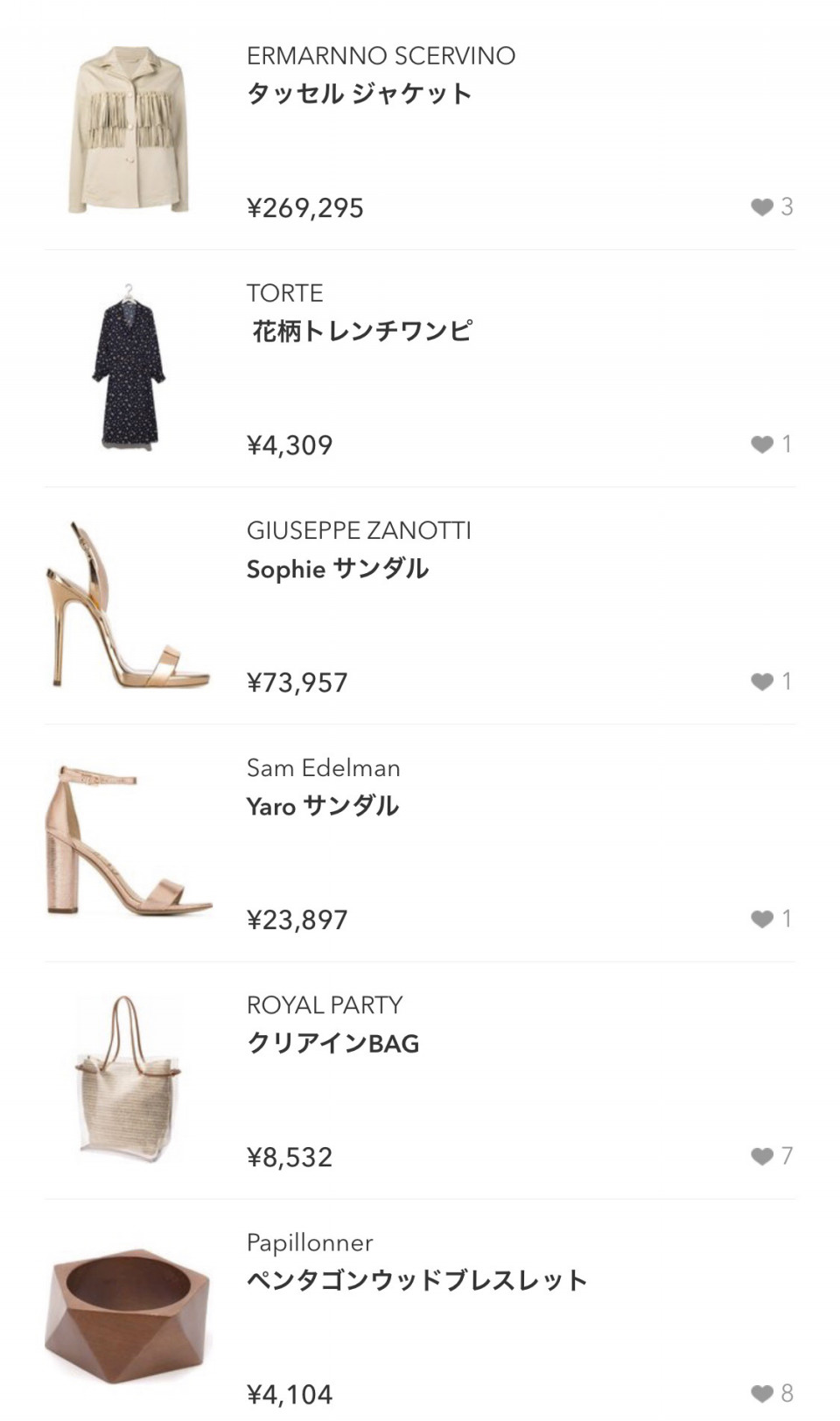This screenshot has height=1421, width=840.
Task: Like the ROYAL PARTY bag
Action: (762, 1157)
